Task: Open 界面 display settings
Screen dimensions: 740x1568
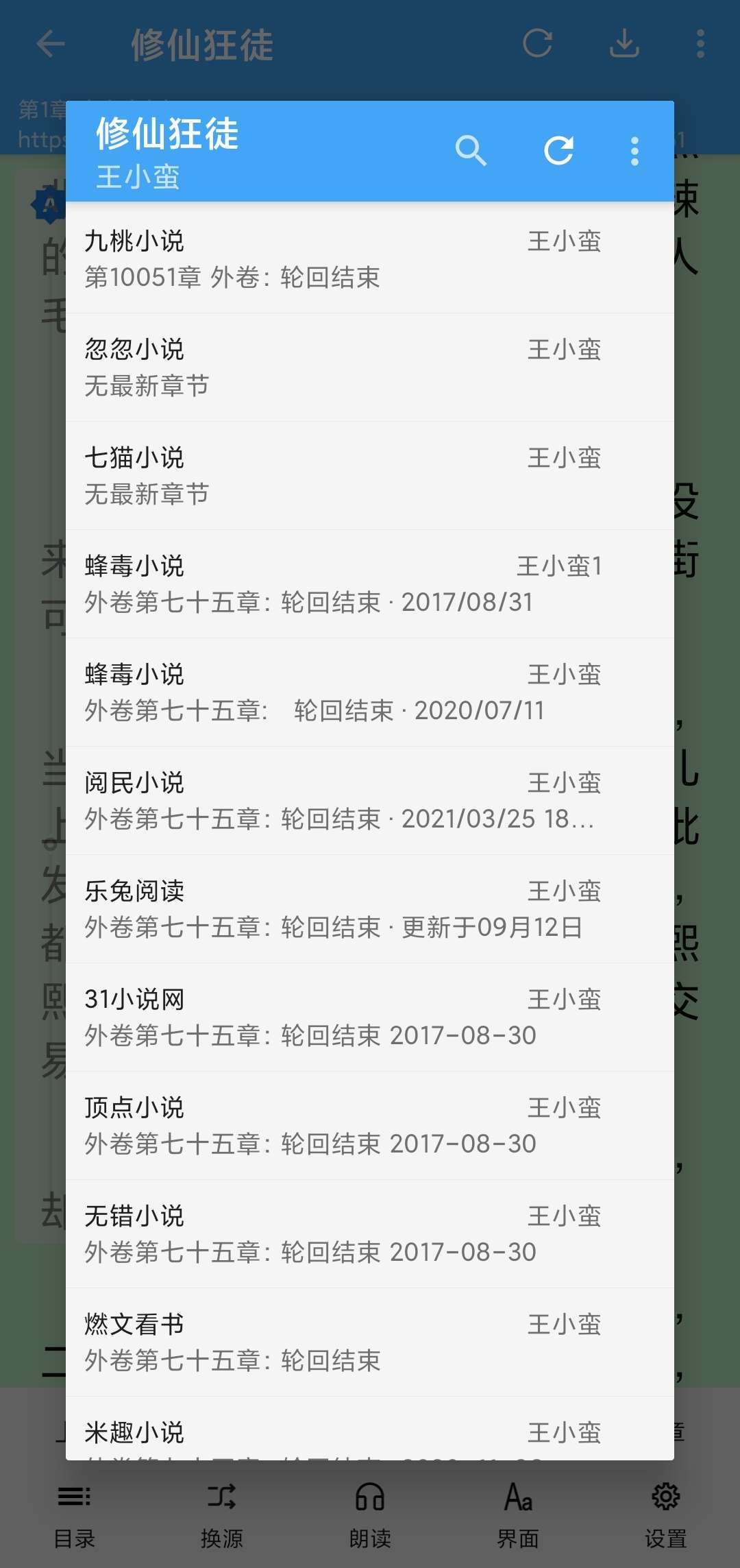Action: point(518,1514)
